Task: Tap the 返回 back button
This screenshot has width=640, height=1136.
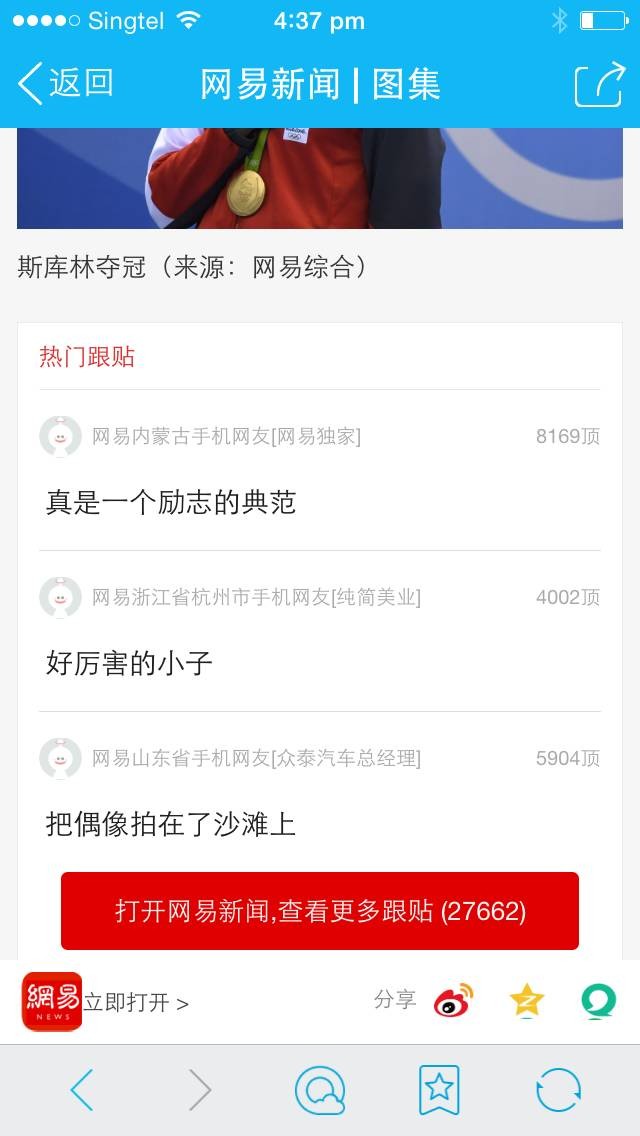Action: pos(66,84)
